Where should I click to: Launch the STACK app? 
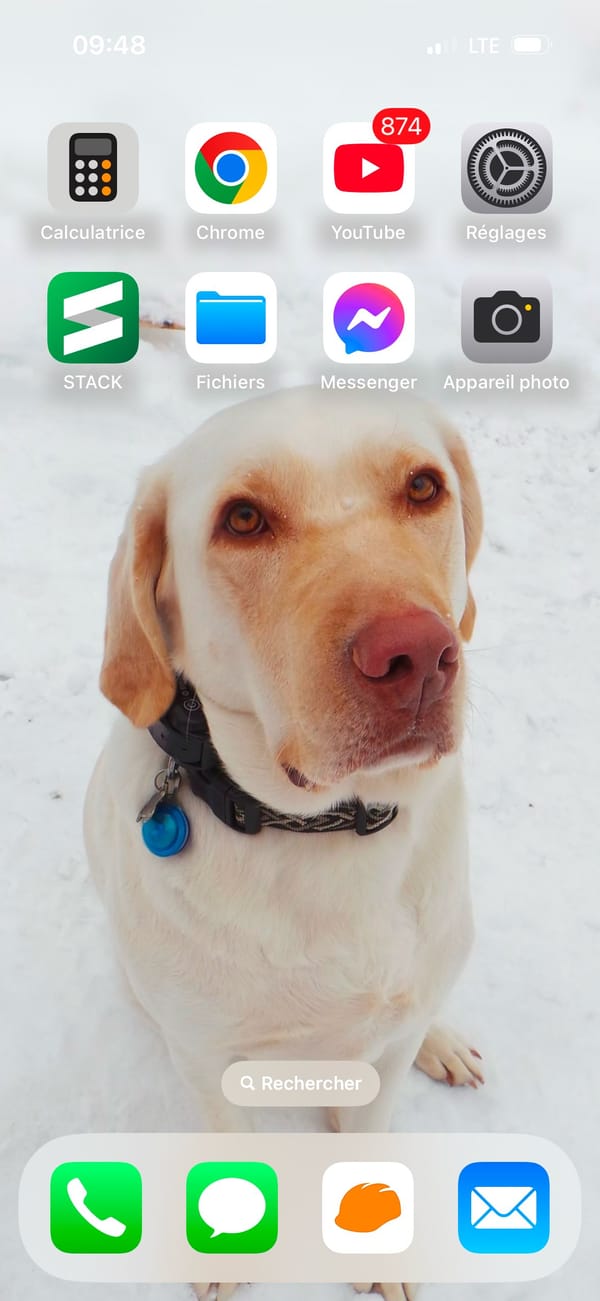coord(93,318)
